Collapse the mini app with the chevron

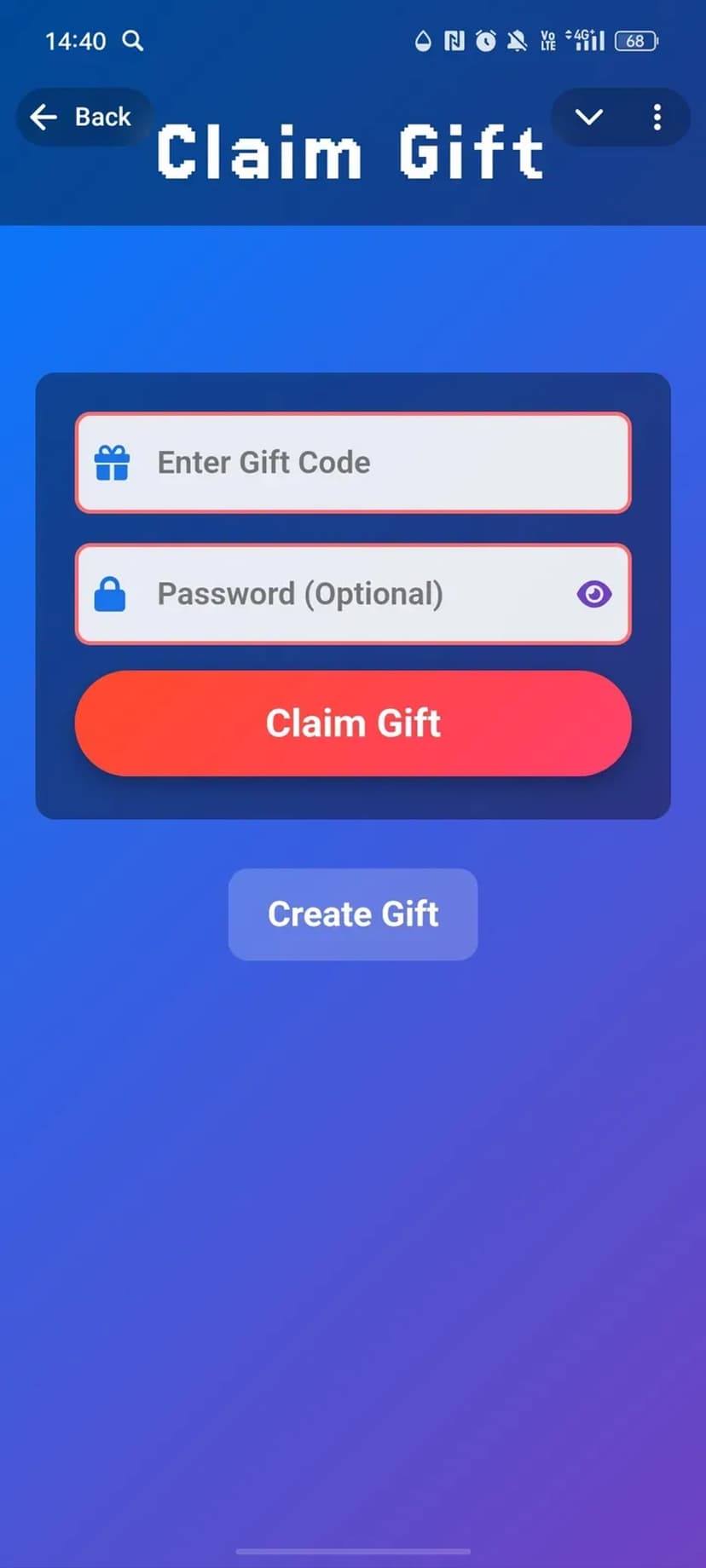pyautogui.click(x=588, y=117)
